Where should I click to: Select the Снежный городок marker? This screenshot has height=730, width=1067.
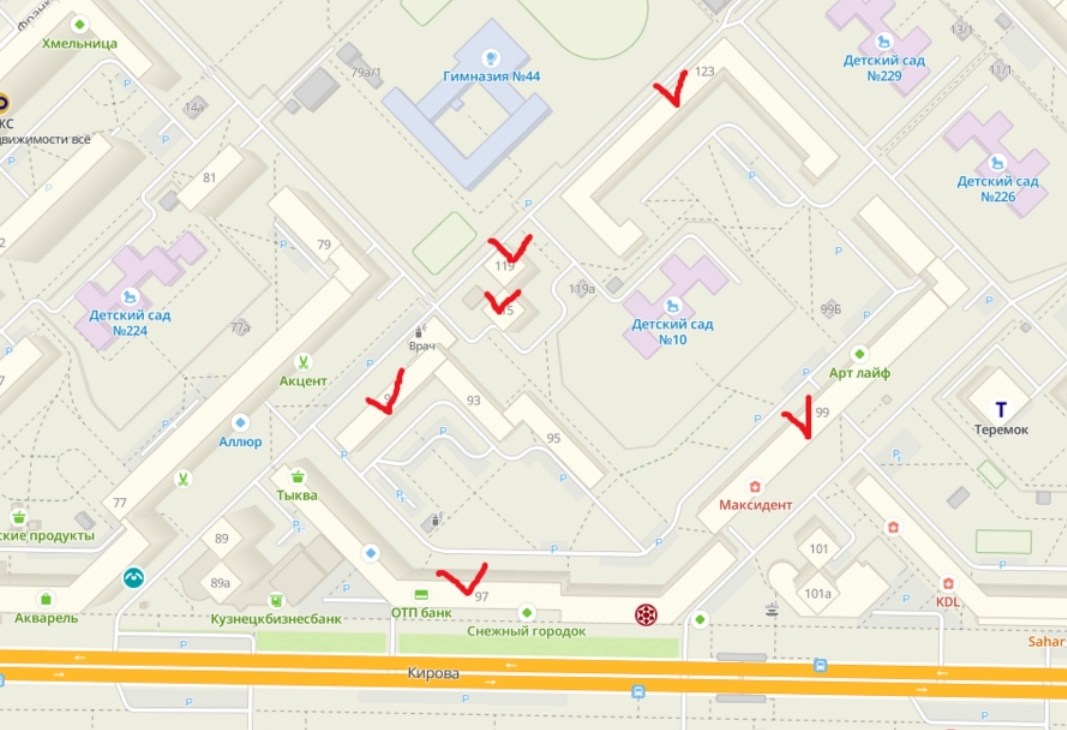(526, 612)
